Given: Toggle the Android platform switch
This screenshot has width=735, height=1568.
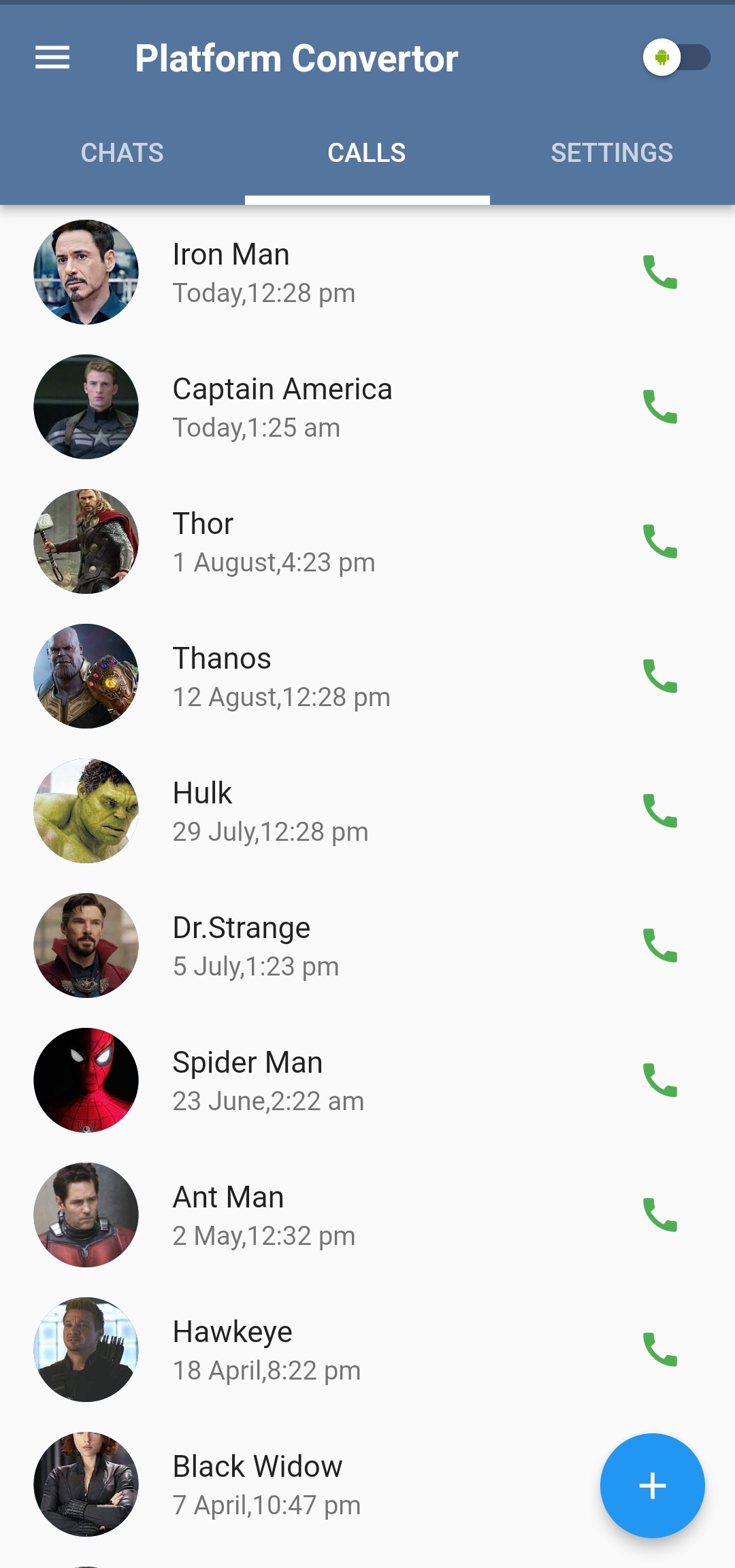Looking at the screenshot, I should coord(676,58).
